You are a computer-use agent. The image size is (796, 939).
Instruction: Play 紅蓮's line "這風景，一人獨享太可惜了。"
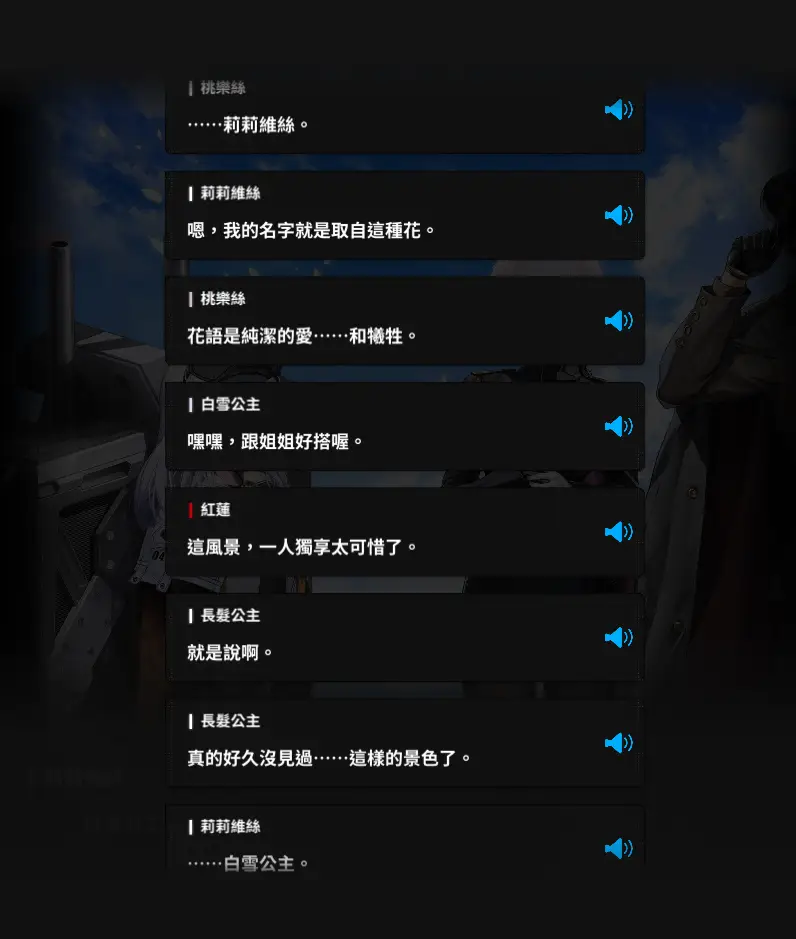tap(618, 532)
